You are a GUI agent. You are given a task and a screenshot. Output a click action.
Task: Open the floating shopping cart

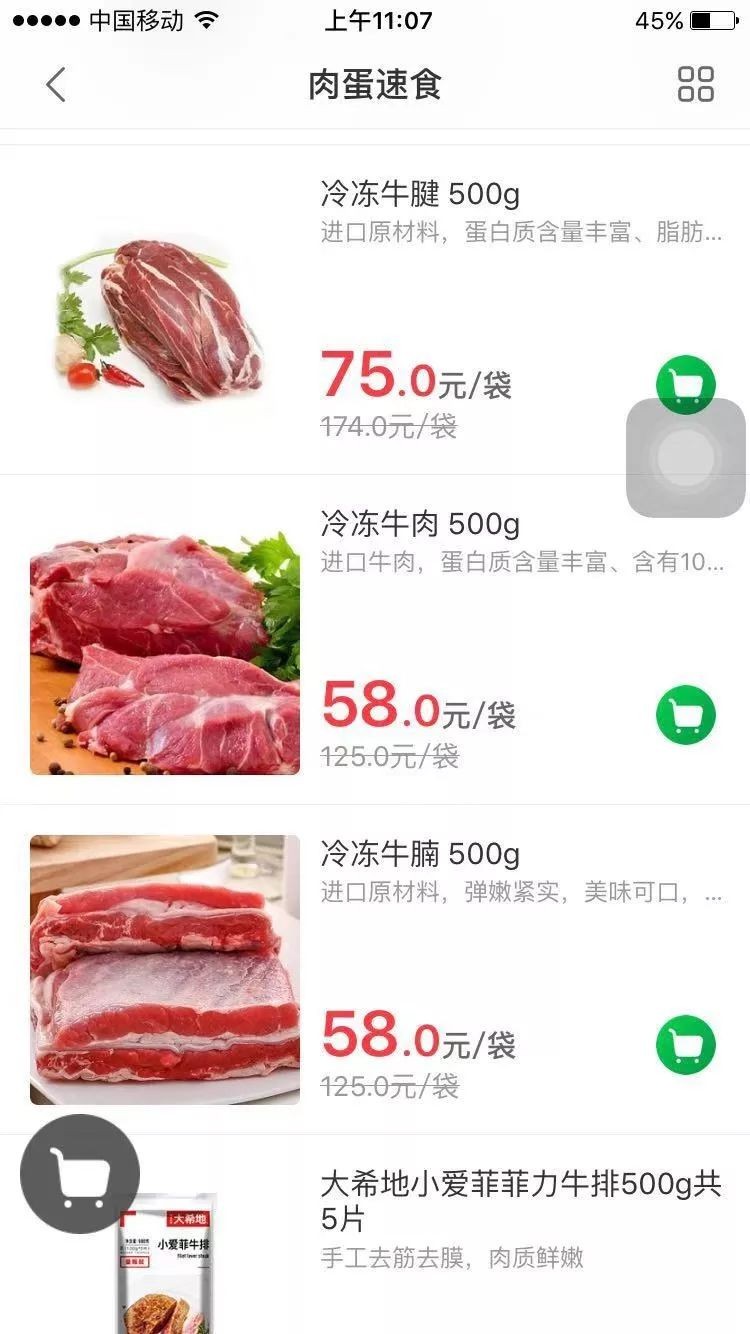click(x=80, y=1174)
